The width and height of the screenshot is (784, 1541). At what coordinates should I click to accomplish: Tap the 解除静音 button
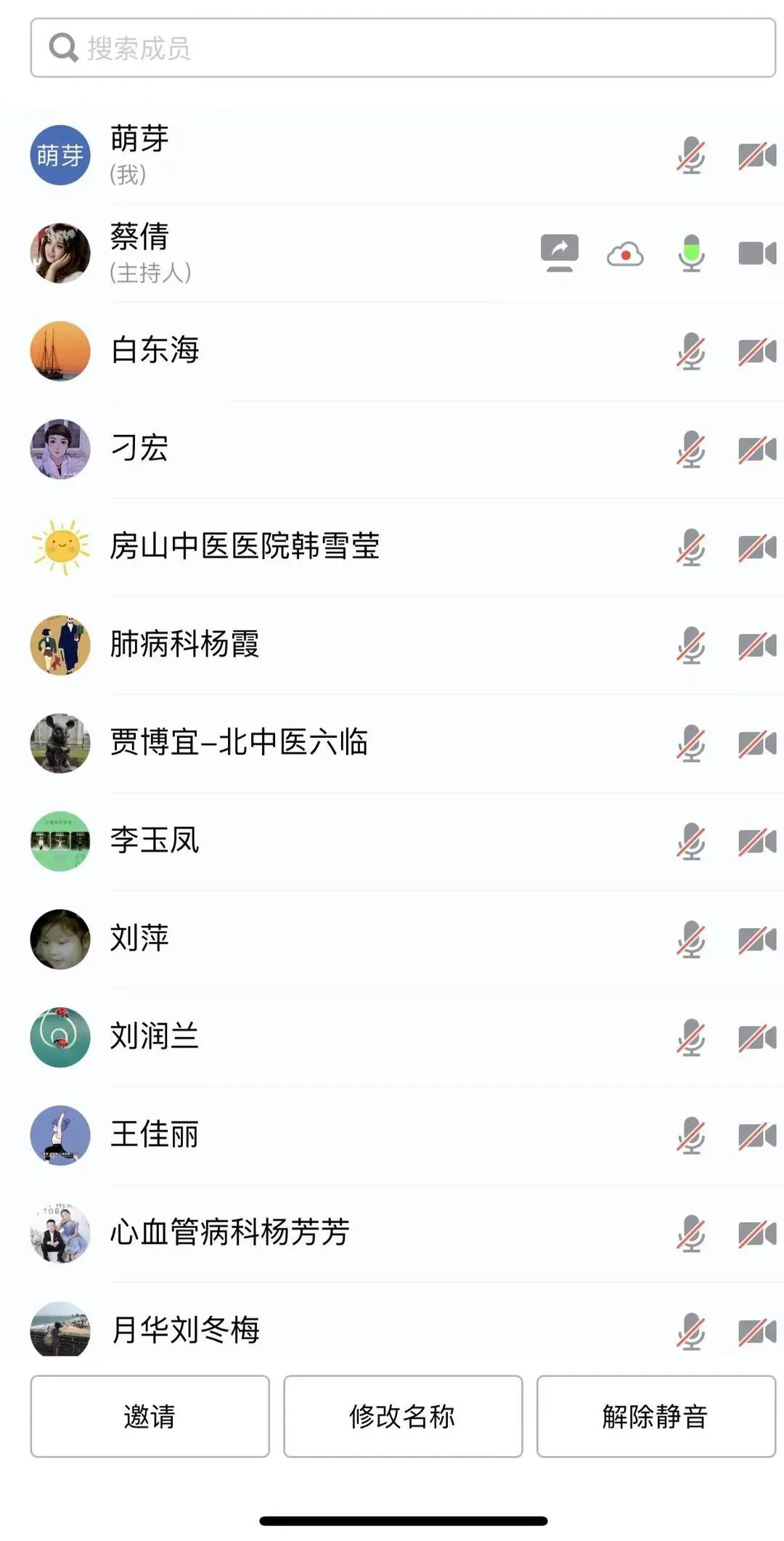[x=656, y=1416]
